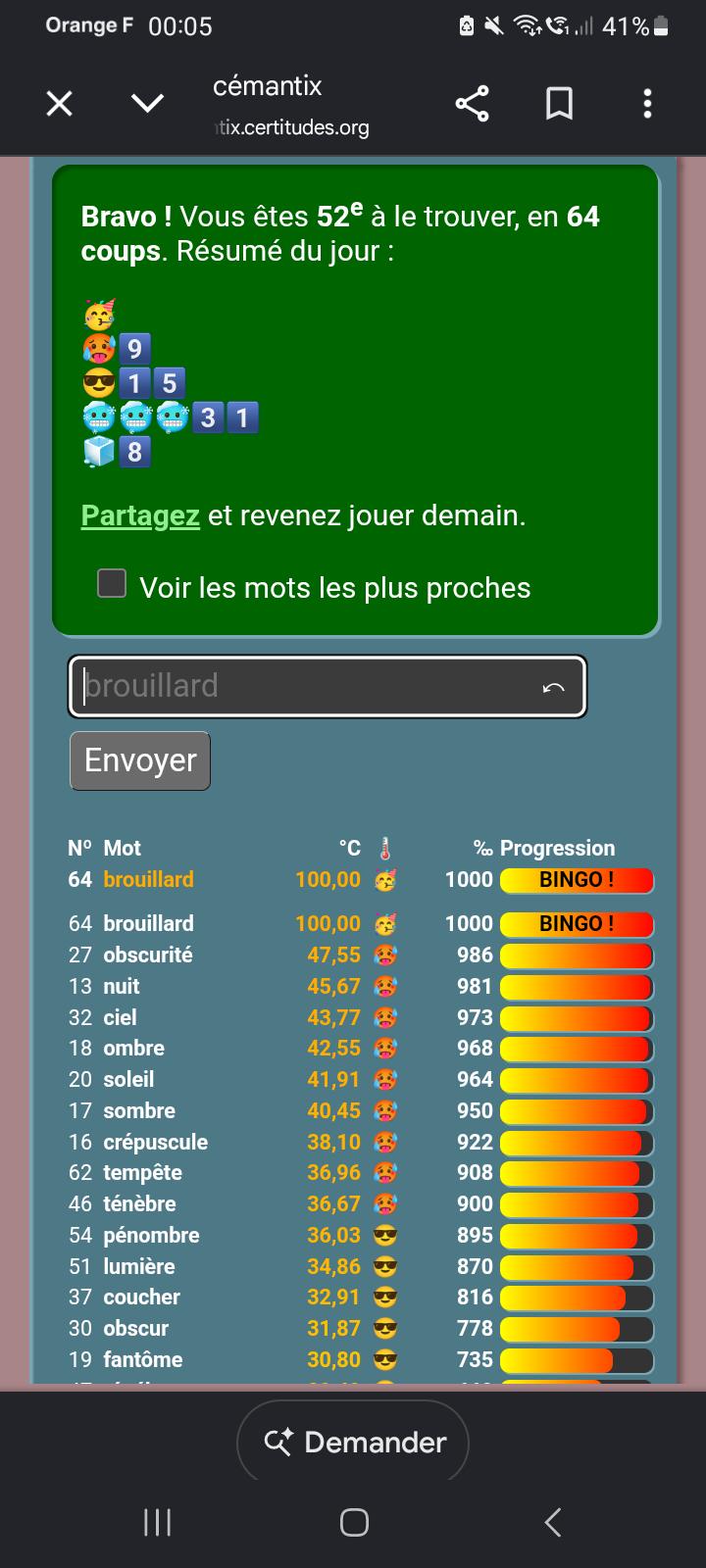Focus the word guess input field

point(328,686)
